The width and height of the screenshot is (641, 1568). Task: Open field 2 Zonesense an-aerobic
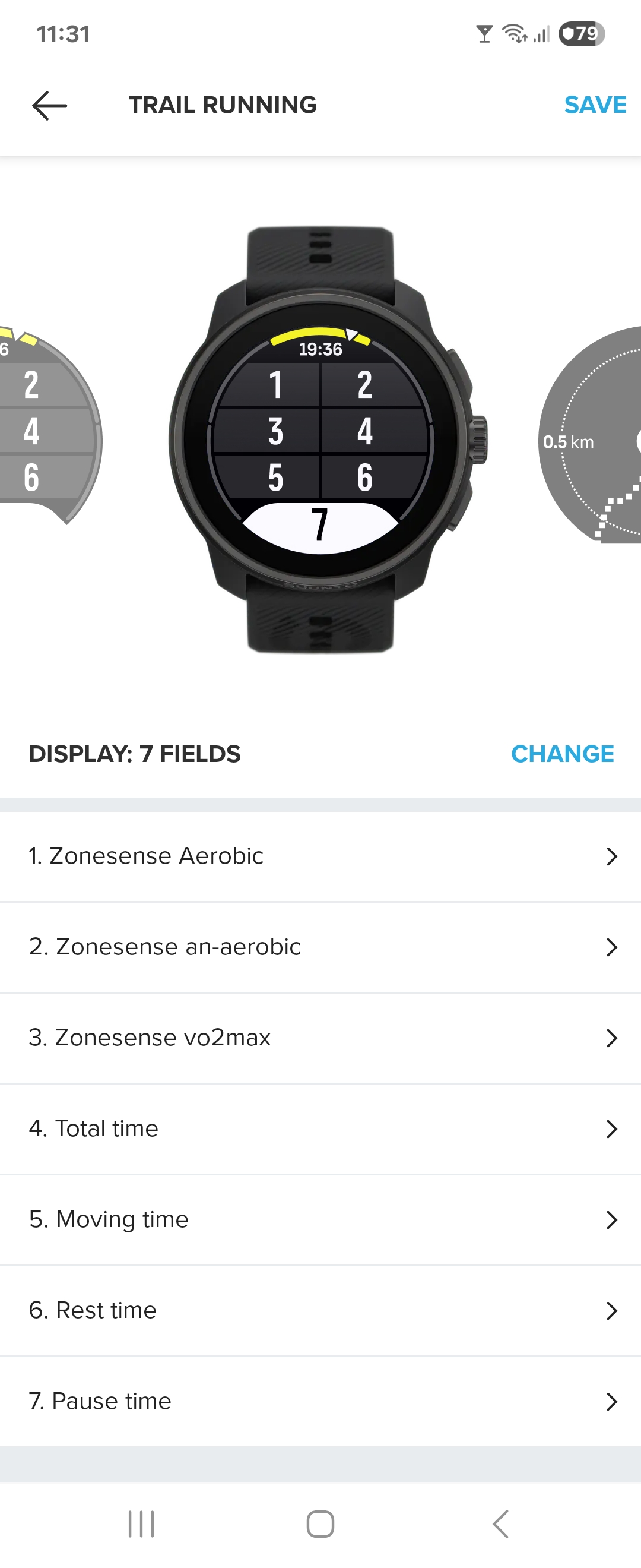click(320, 947)
